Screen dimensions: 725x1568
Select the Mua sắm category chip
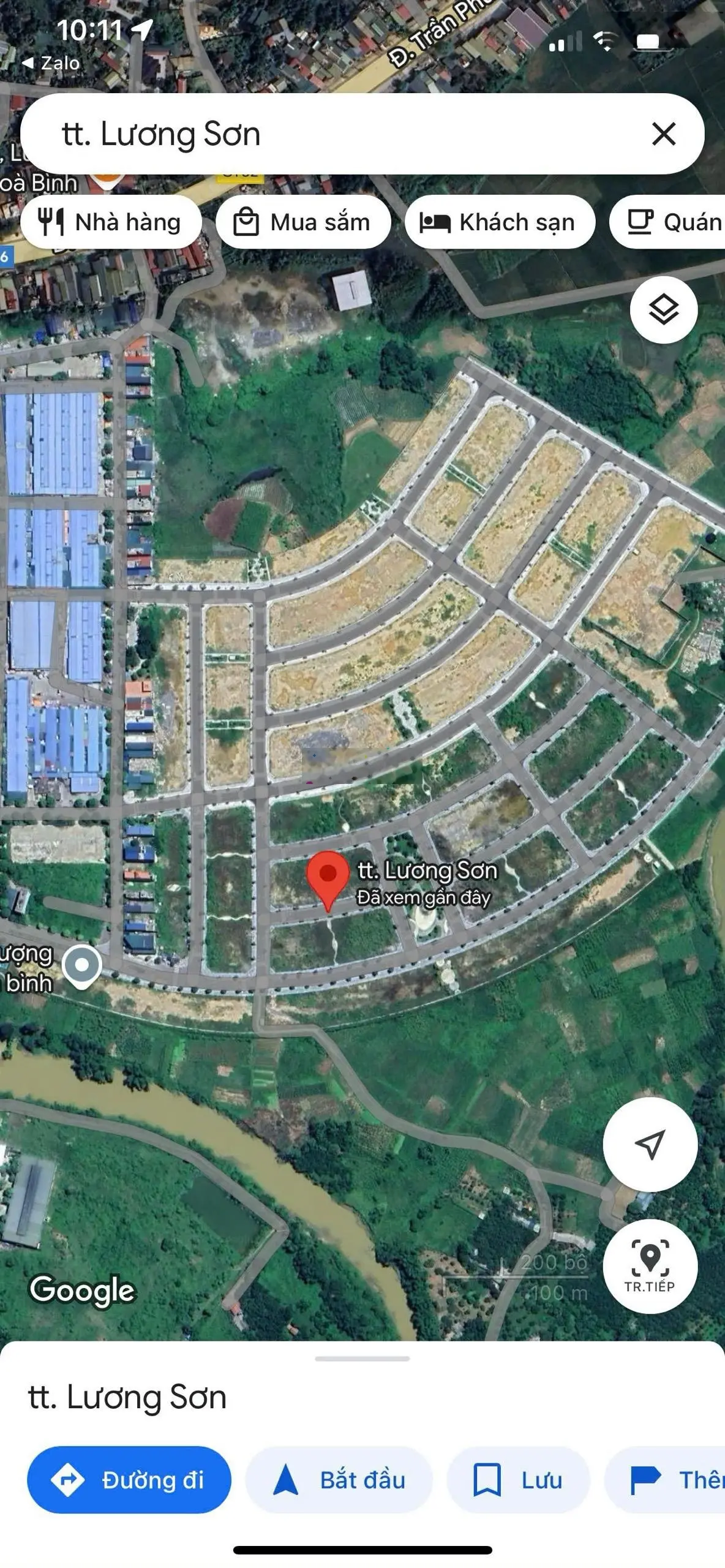pos(303,222)
